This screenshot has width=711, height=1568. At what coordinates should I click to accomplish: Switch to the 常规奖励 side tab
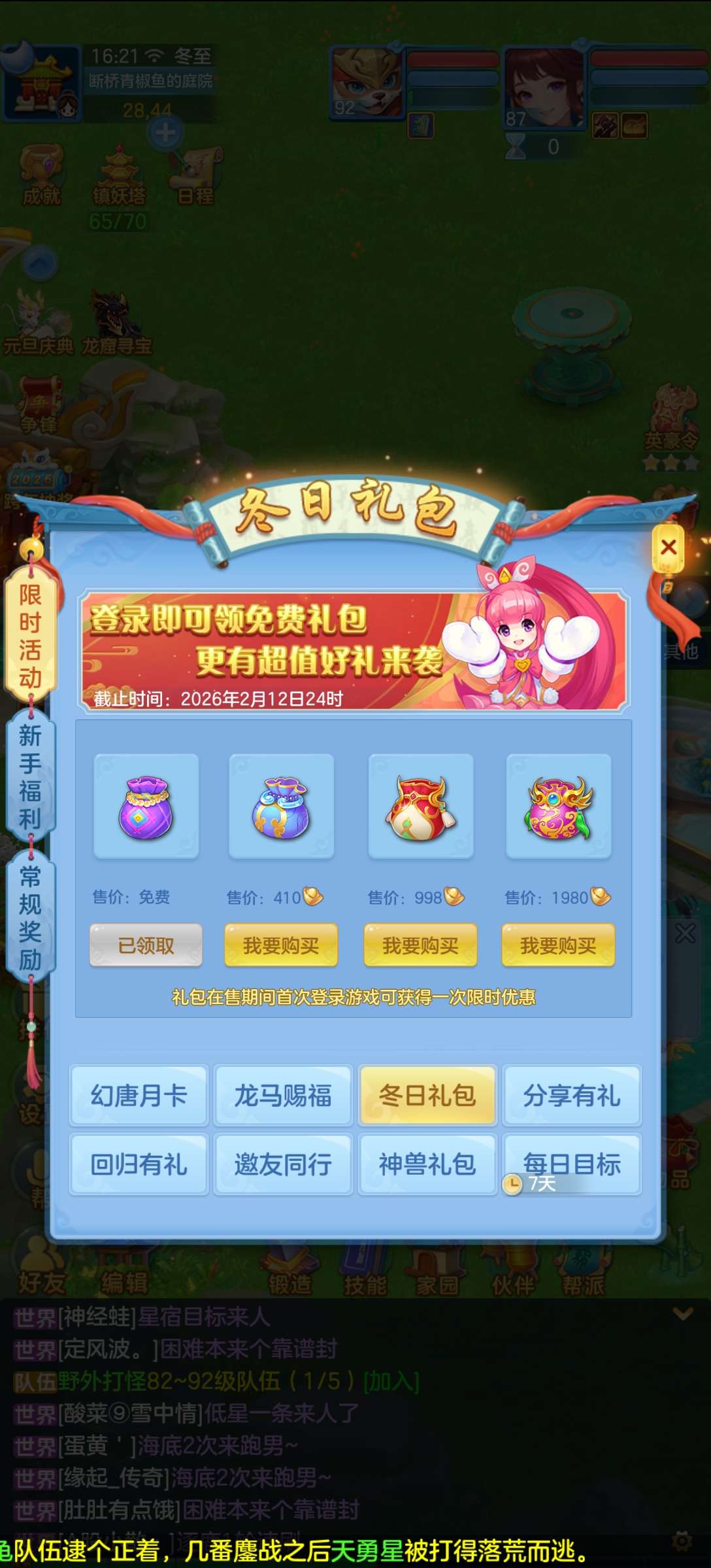tap(30, 917)
